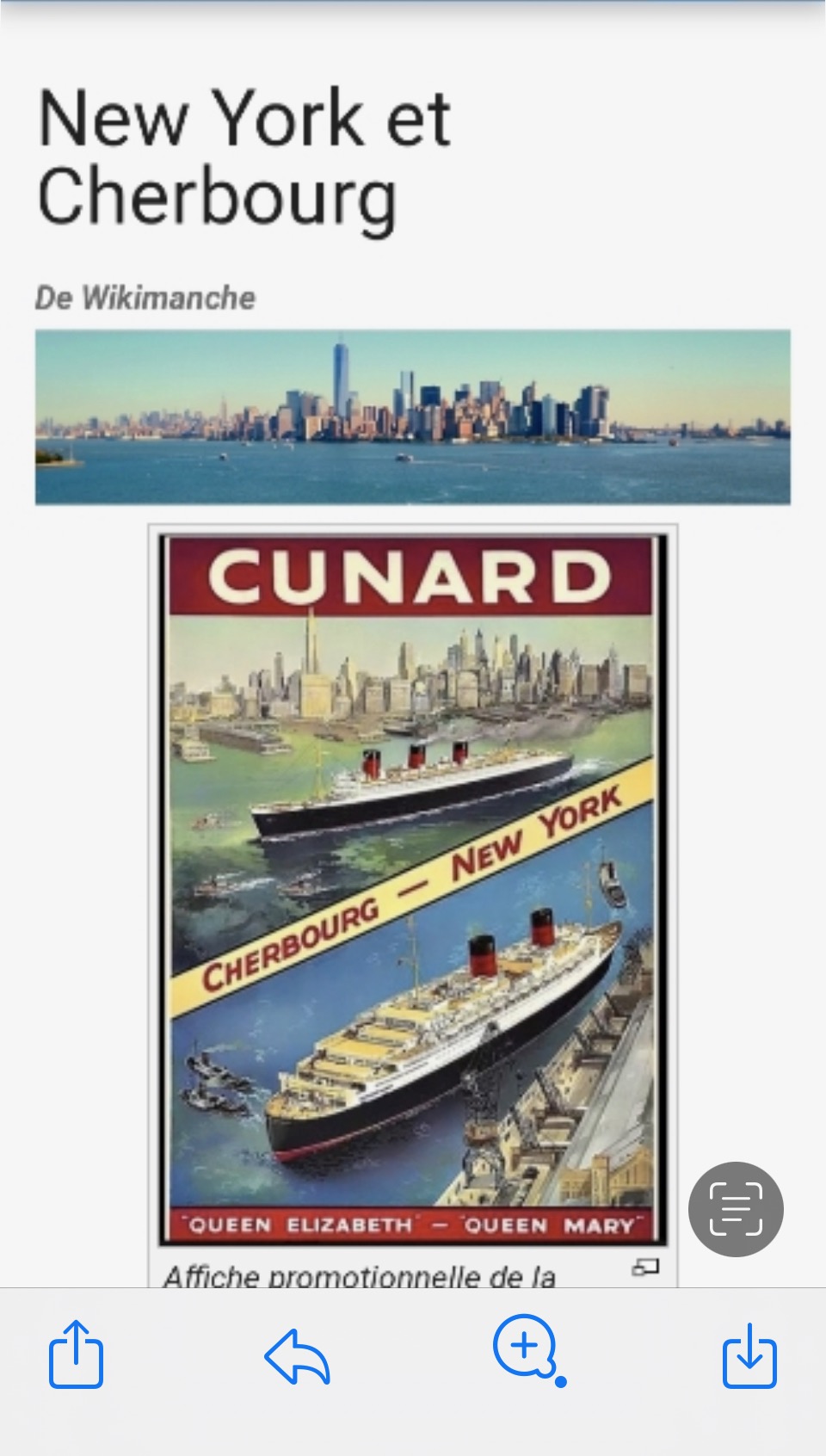The height and width of the screenshot is (1456, 826).
Task: Enlarge the image using the caption's magnify icon
Action: coord(646,1267)
